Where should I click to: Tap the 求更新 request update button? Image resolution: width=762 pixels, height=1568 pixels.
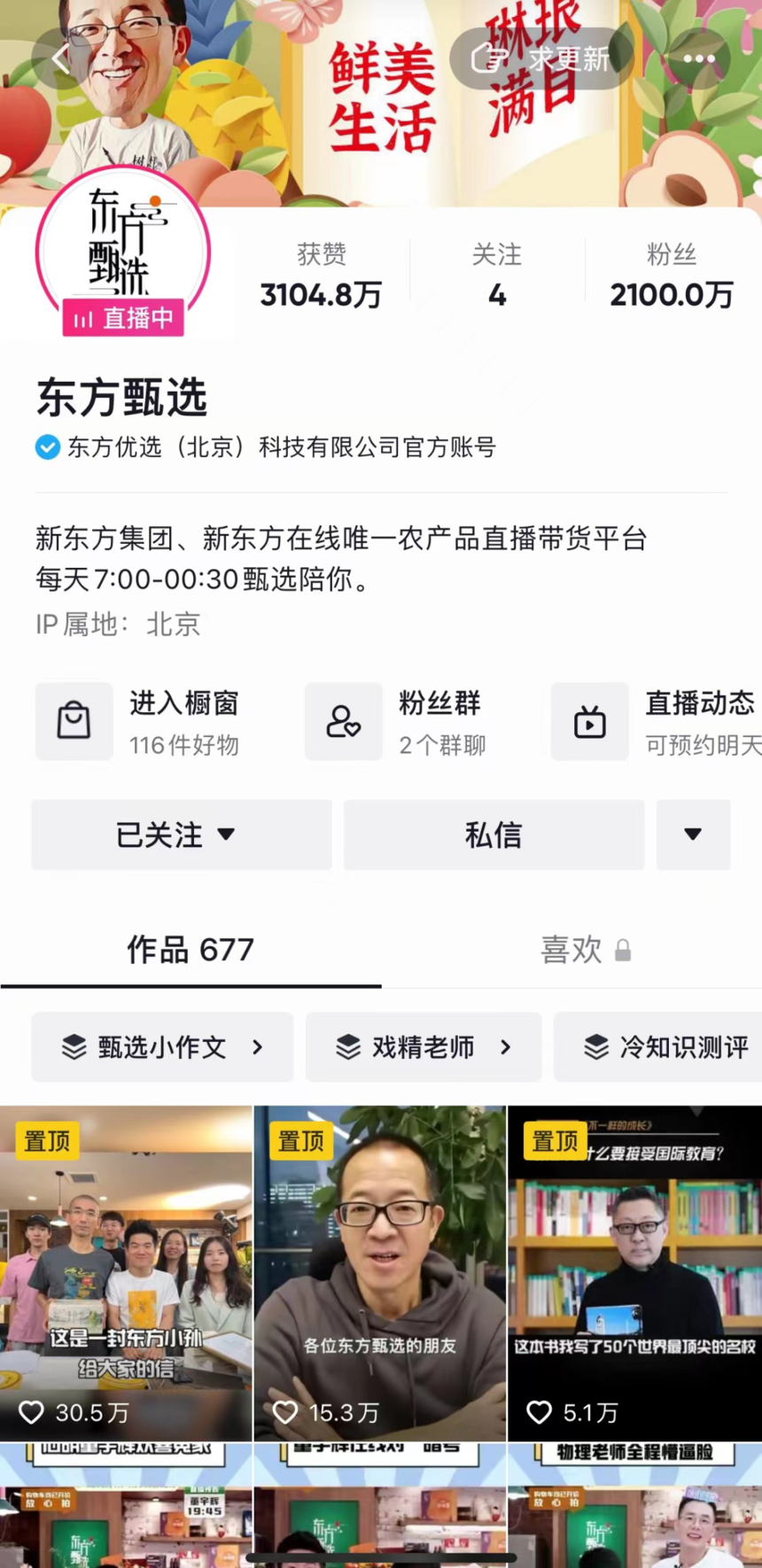pos(541,58)
